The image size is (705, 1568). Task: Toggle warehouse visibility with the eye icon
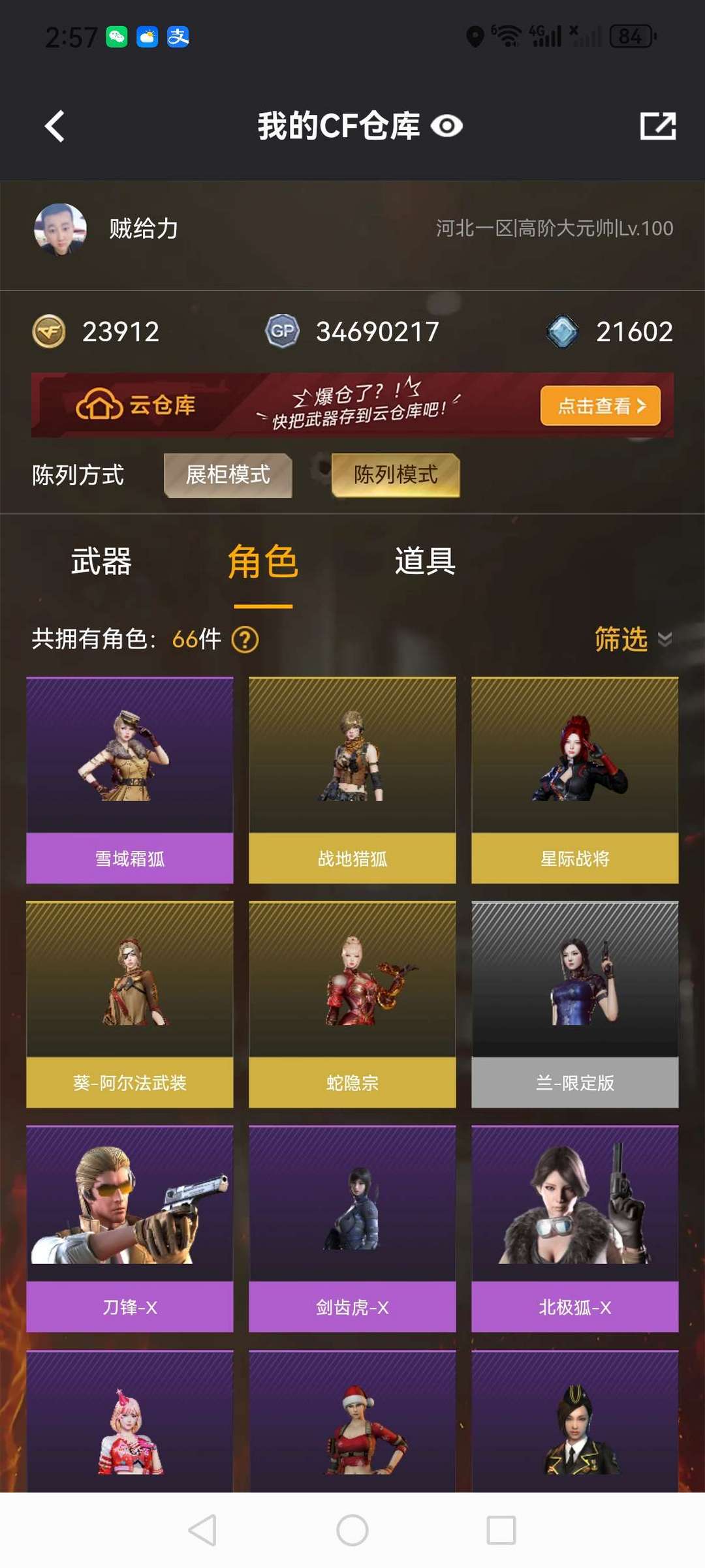coord(447,126)
